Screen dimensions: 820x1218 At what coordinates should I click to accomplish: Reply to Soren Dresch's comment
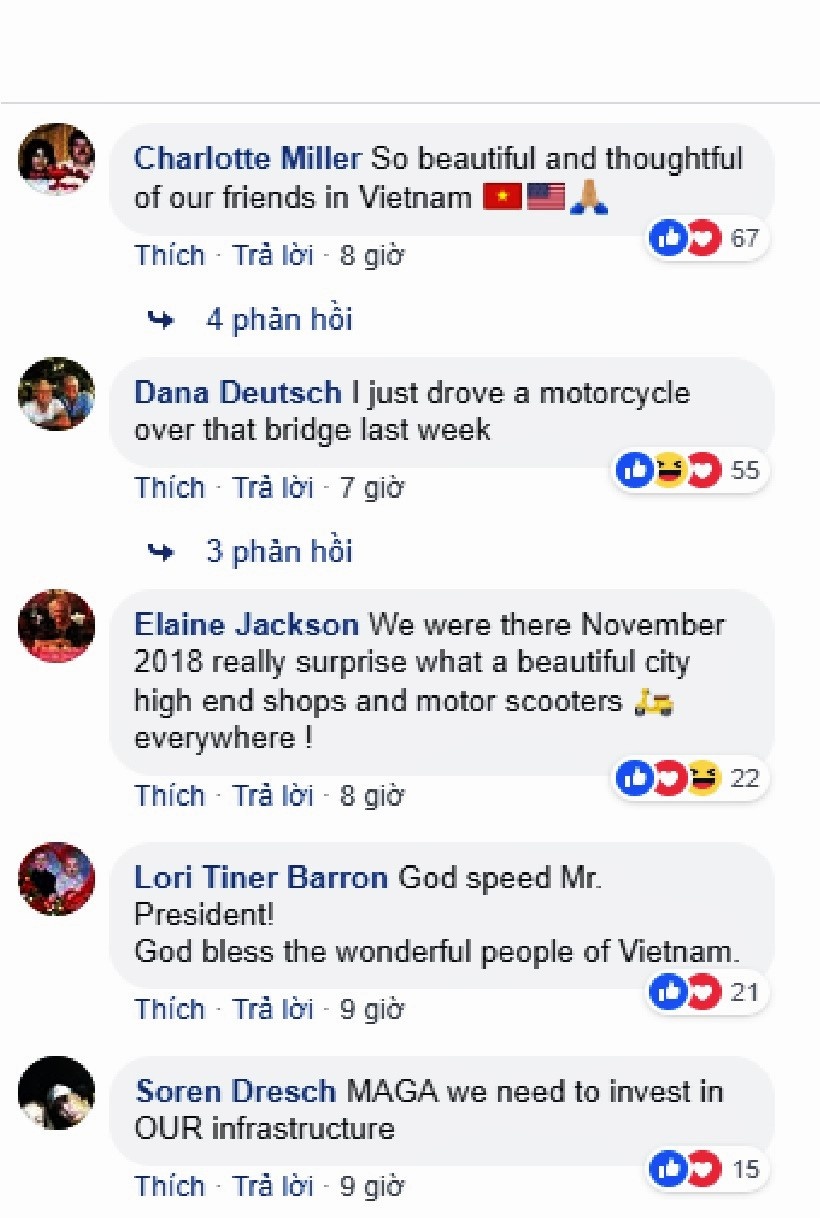(272, 1186)
